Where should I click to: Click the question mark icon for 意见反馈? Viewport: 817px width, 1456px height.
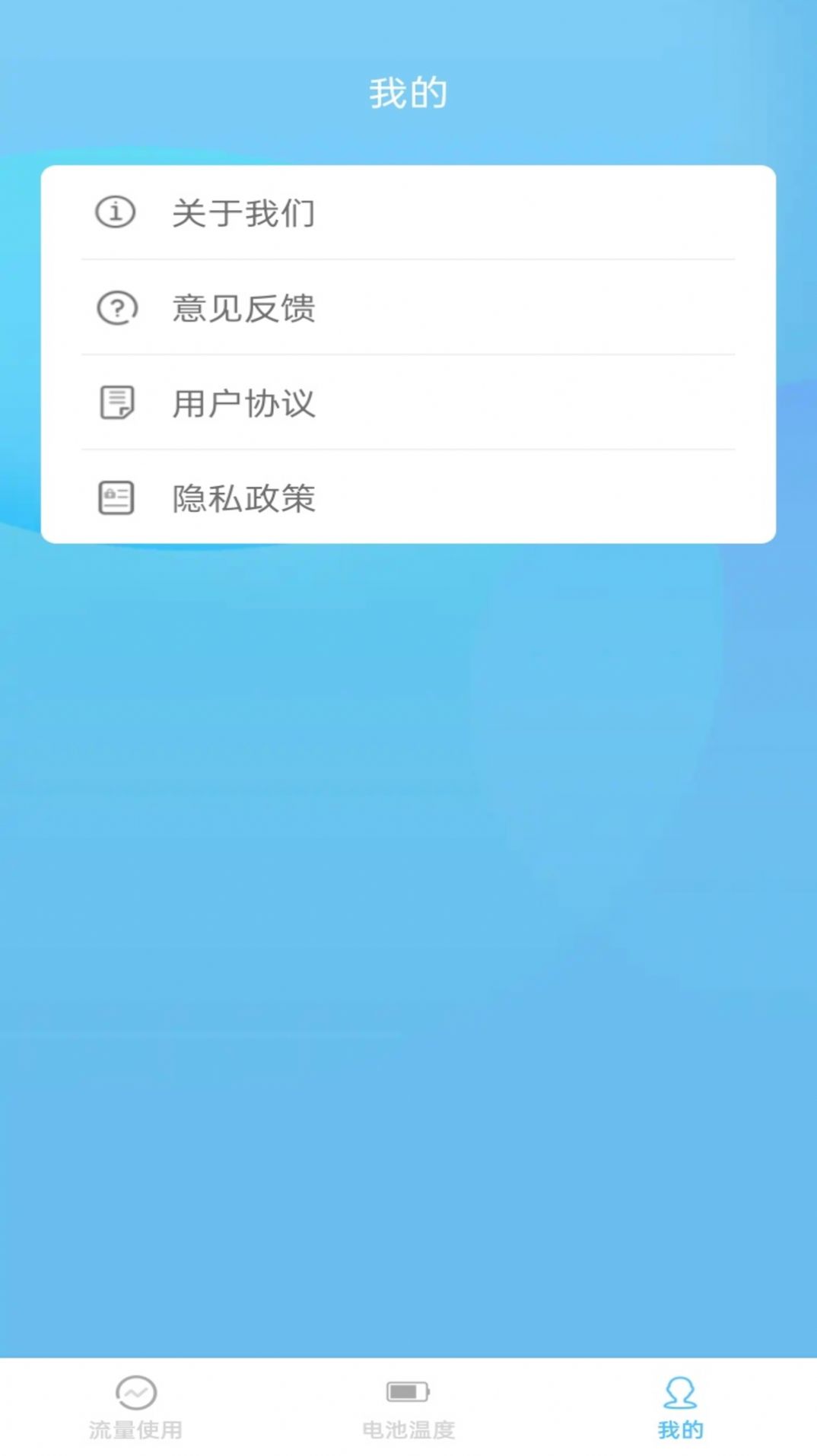click(x=114, y=309)
